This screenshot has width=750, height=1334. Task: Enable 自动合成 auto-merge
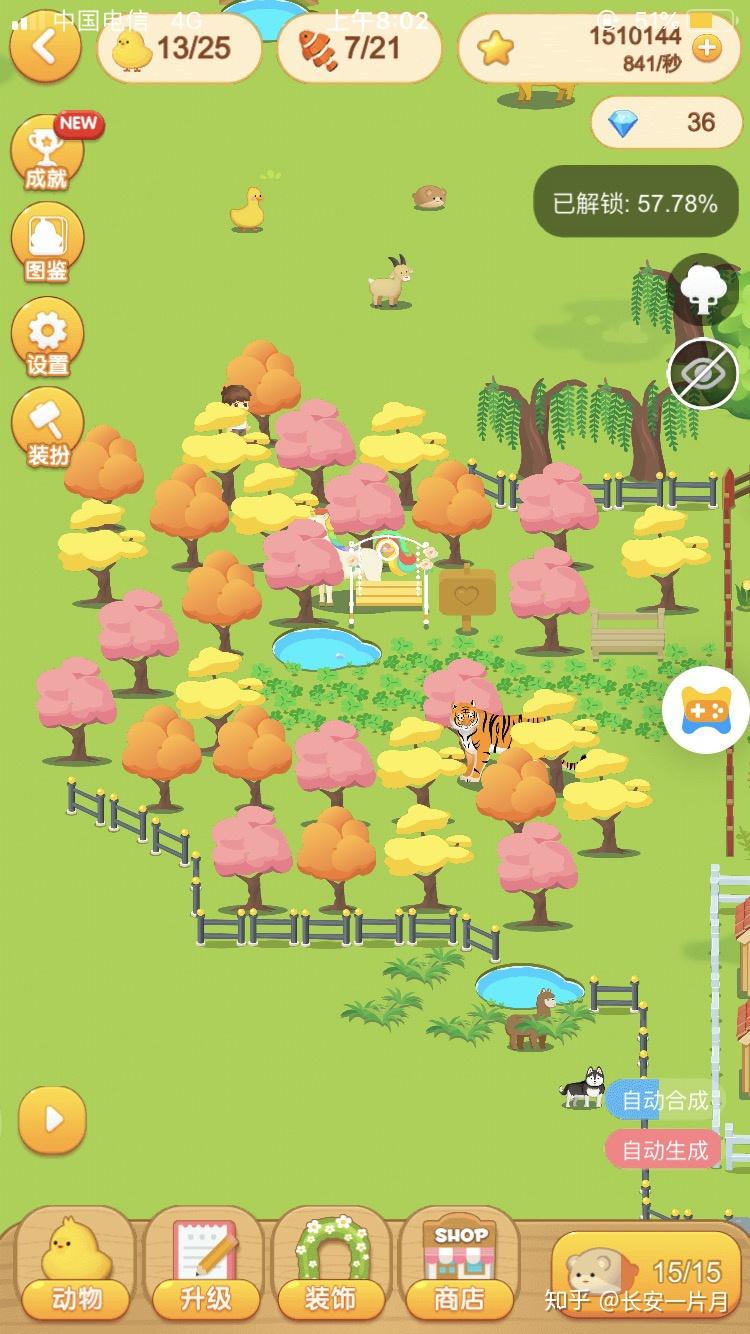(664, 1101)
